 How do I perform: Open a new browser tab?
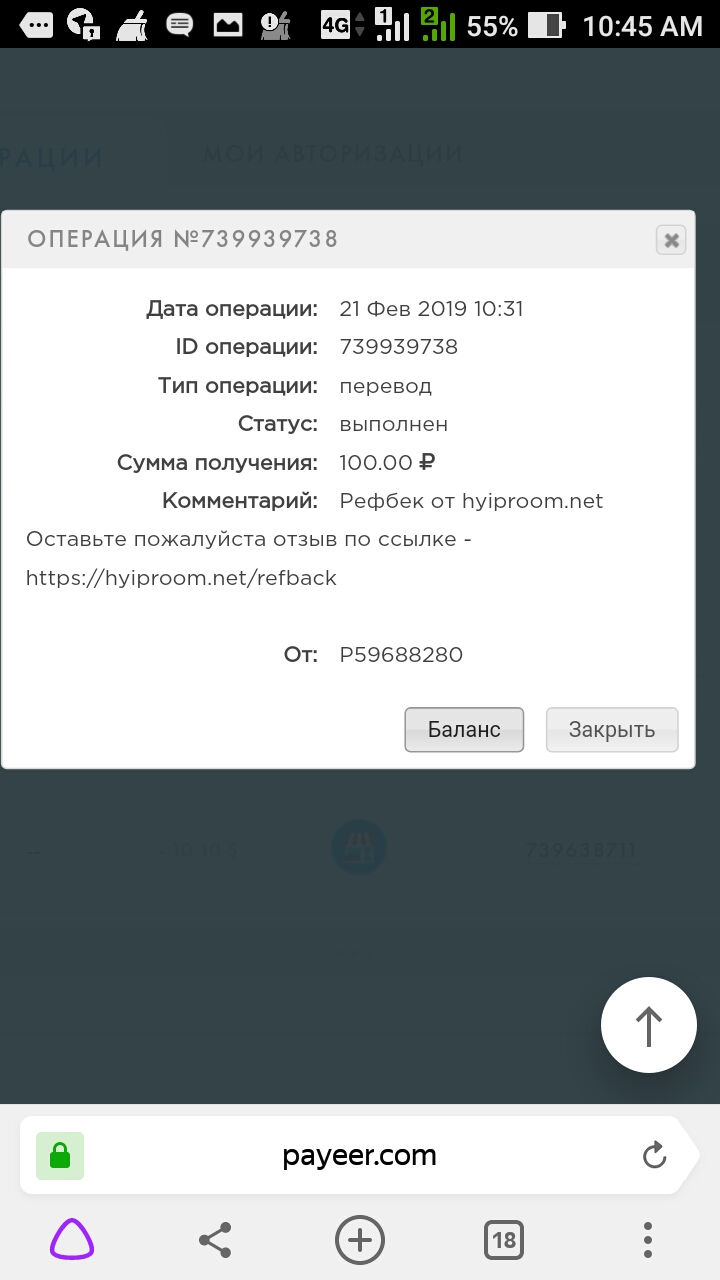(360, 1240)
